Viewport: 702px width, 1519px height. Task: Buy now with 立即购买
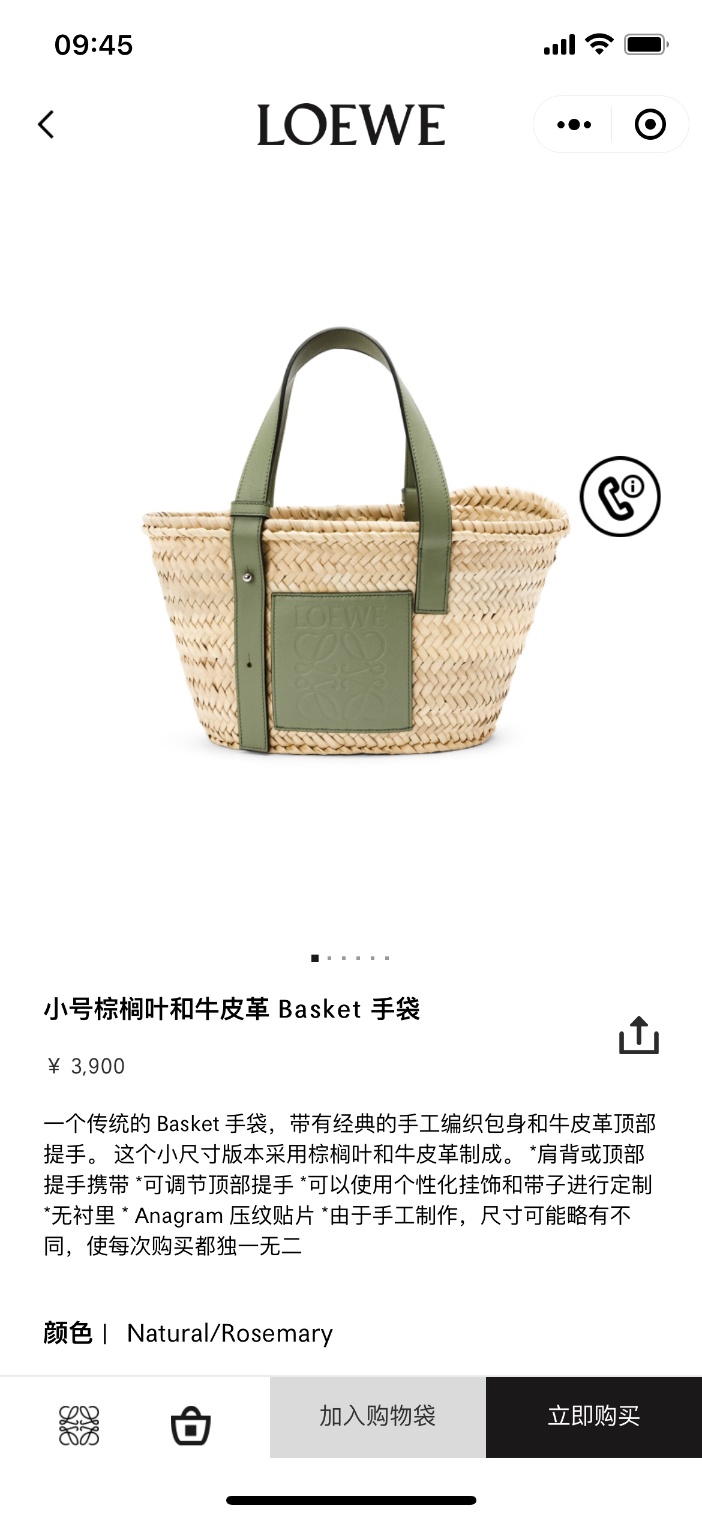[x=593, y=1416]
